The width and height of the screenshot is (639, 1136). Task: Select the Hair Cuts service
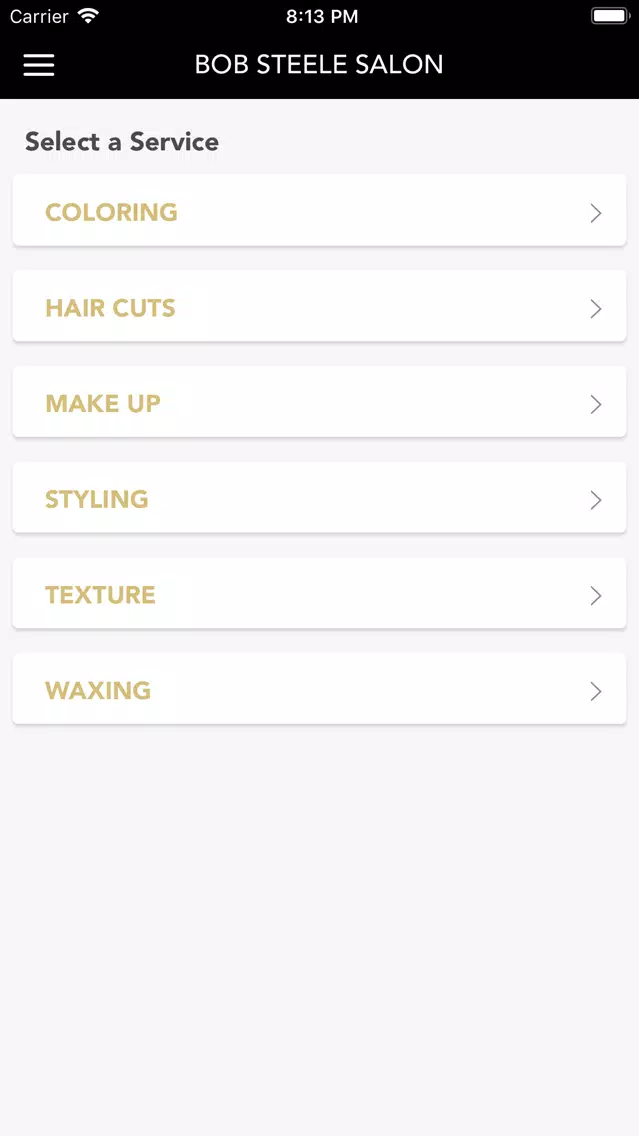[x=320, y=306]
